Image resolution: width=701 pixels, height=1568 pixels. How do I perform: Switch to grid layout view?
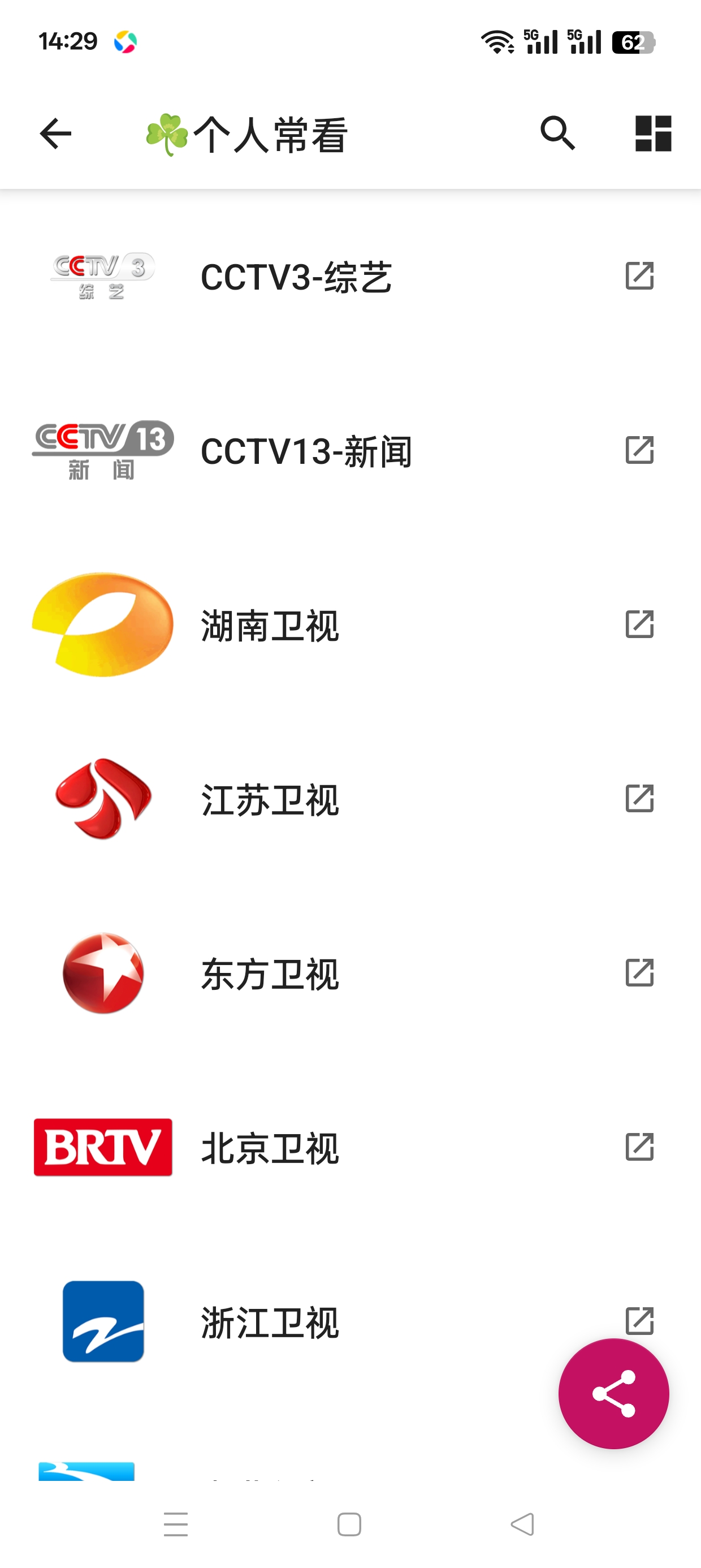point(653,133)
